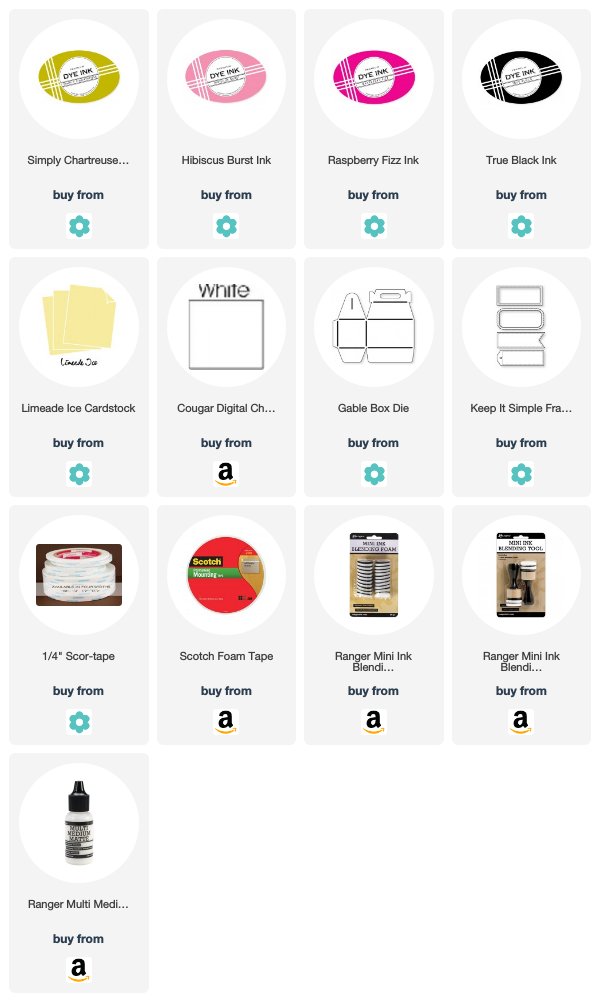
Task: Buy Ranger Multi Medium from Amazon
Action: point(79,970)
